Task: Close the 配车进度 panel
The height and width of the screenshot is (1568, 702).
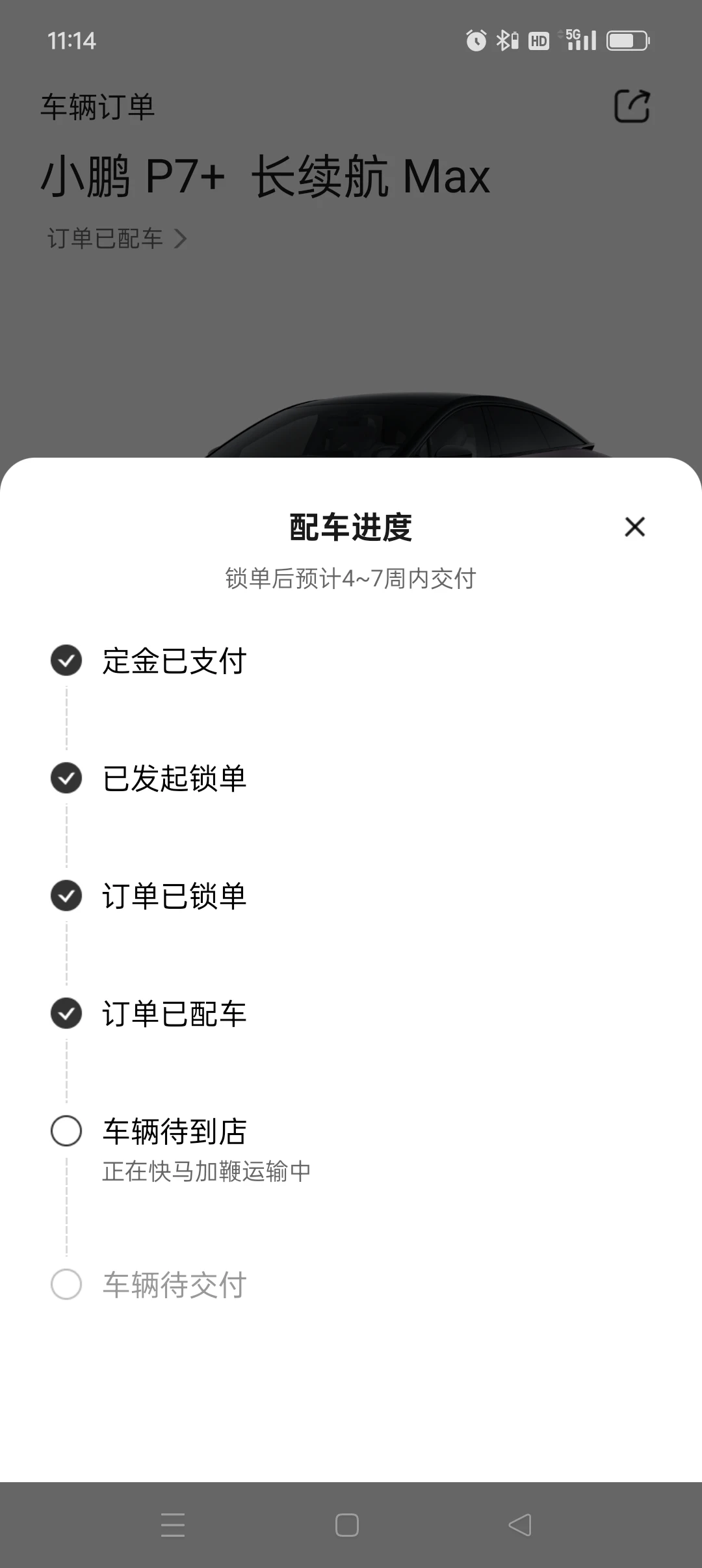Action: pyautogui.click(x=634, y=527)
